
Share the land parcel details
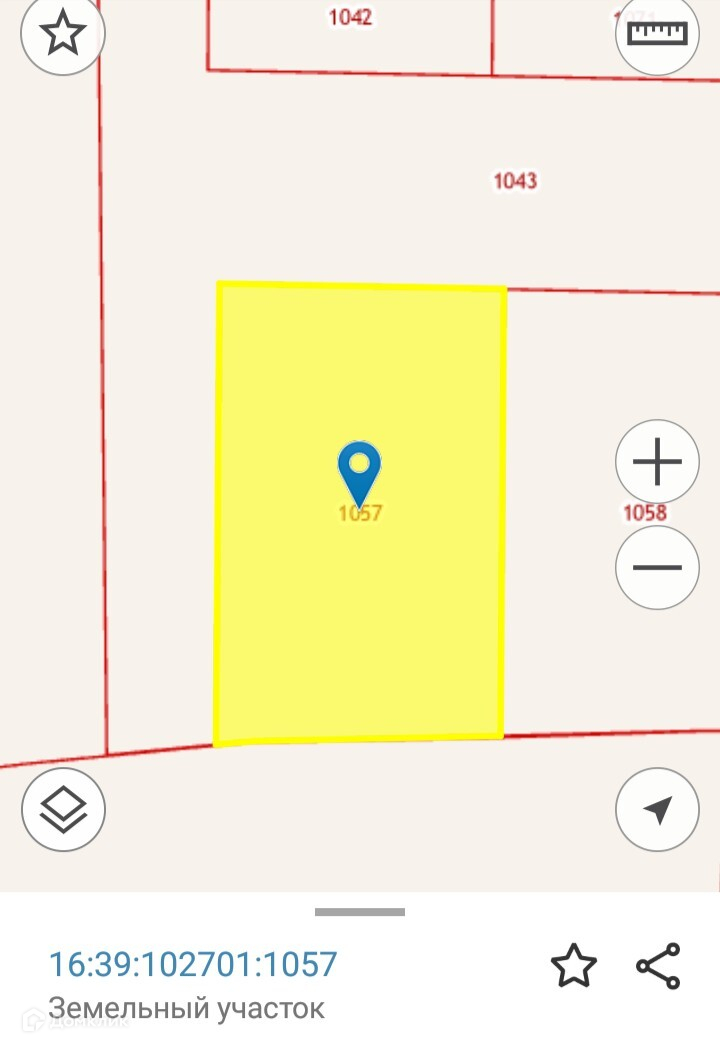coord(658,966)
